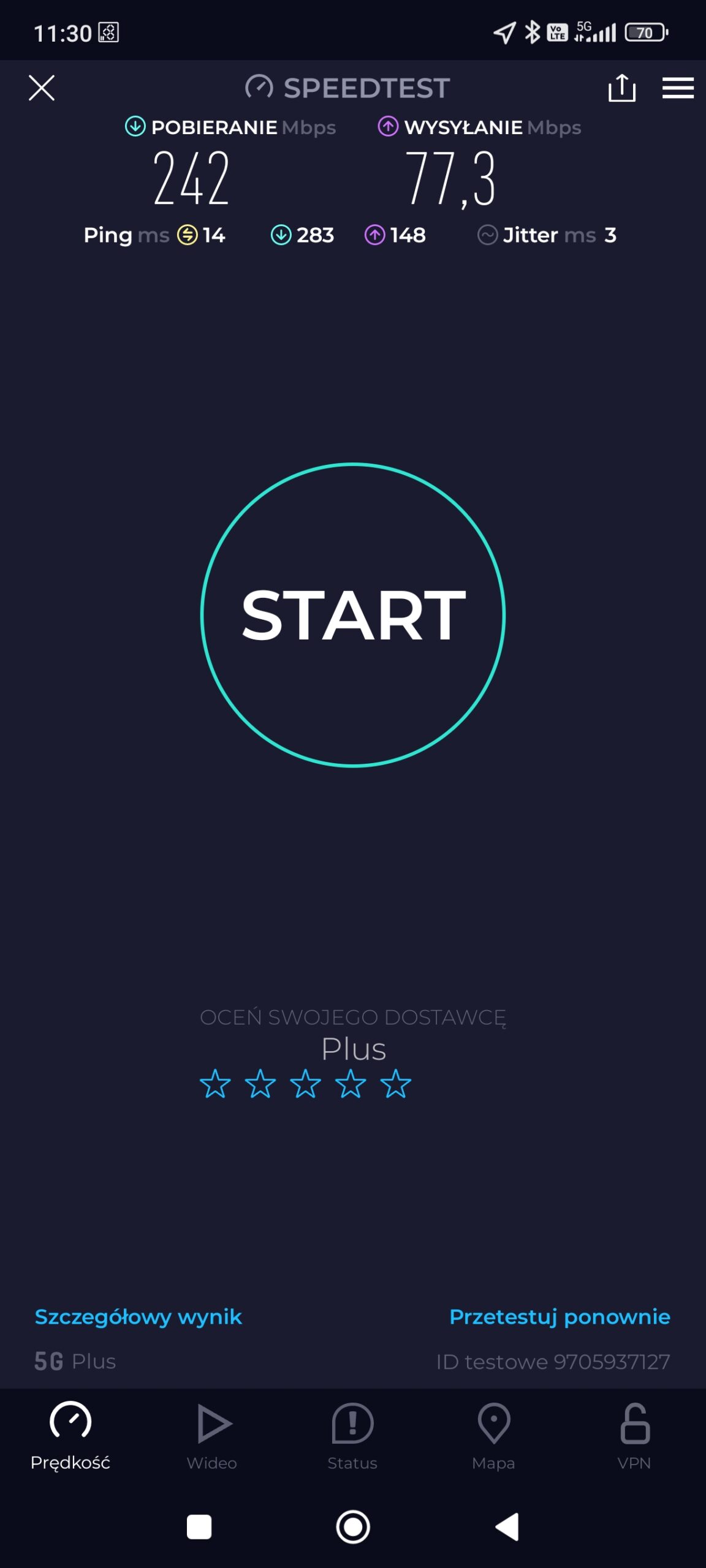
Task: Select the Prędkość tab
Action: (x=70, y=1436)
